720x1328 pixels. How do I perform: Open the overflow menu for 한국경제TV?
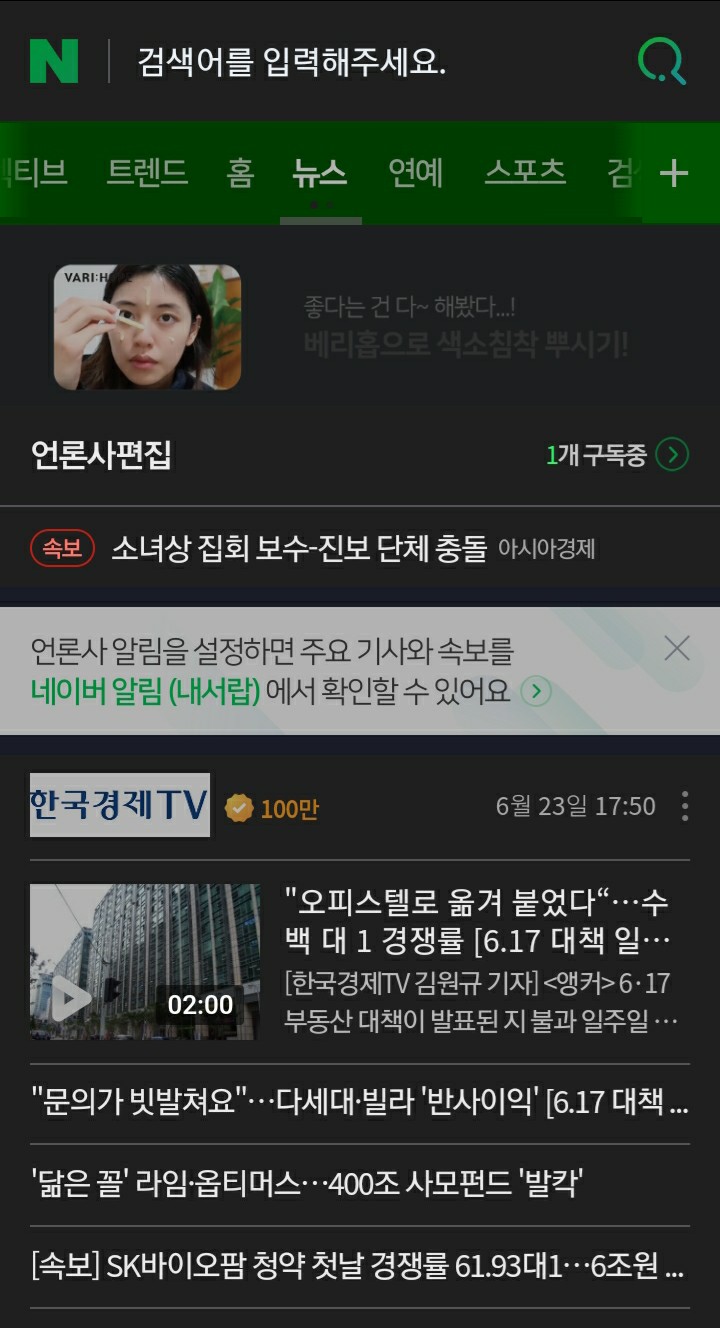[x=685, y=806]
